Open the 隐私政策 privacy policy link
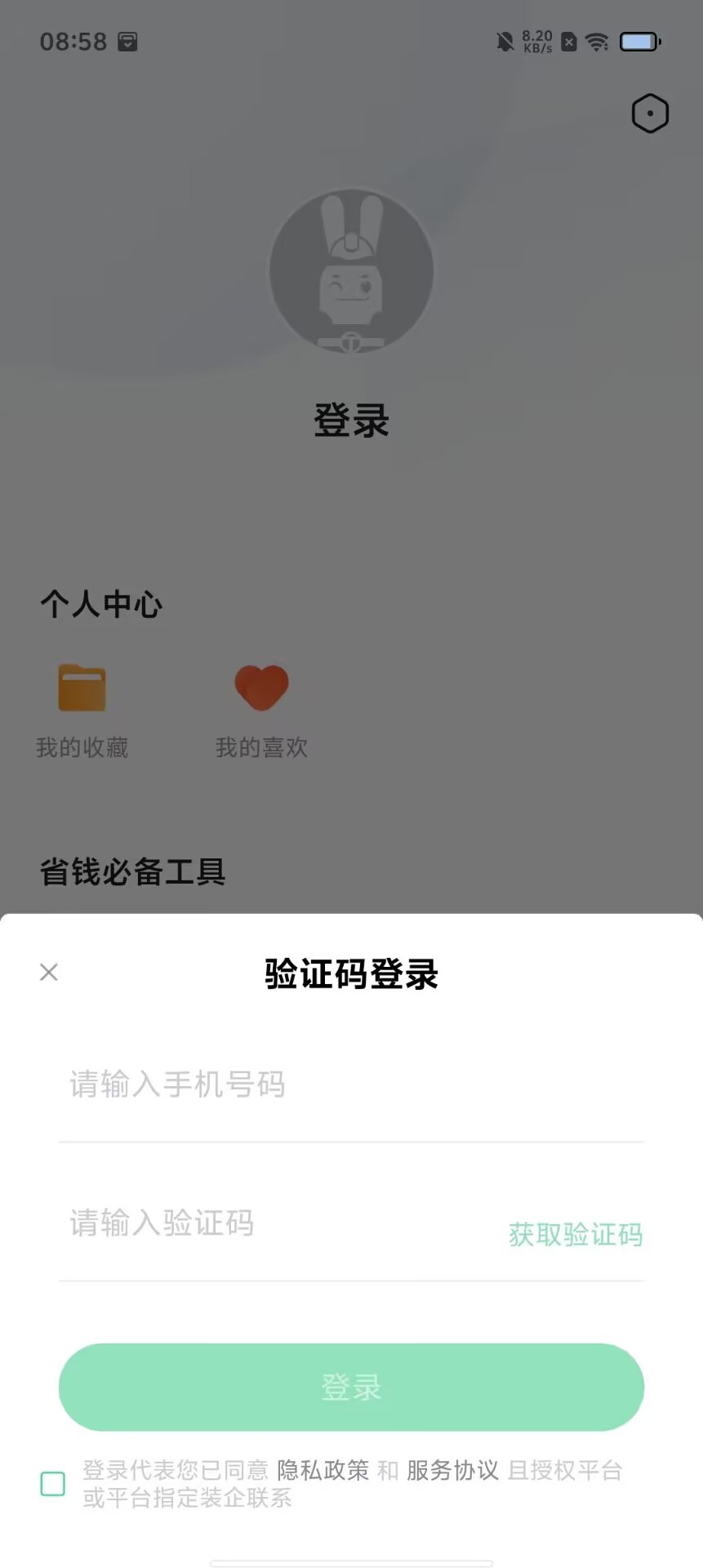 323,1471
